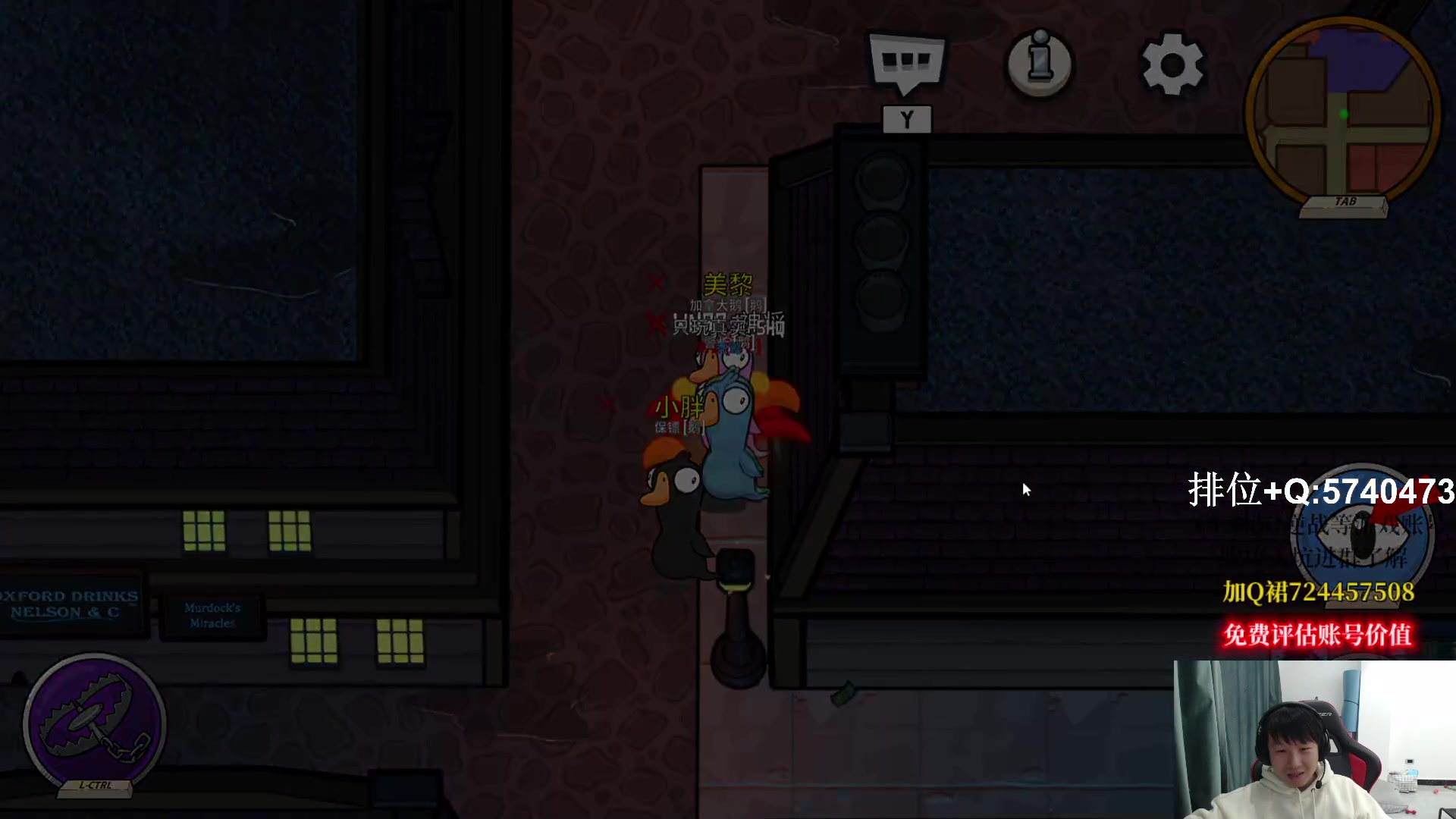
Task: Use the bear trap ability
Action: tap(95, 722)
